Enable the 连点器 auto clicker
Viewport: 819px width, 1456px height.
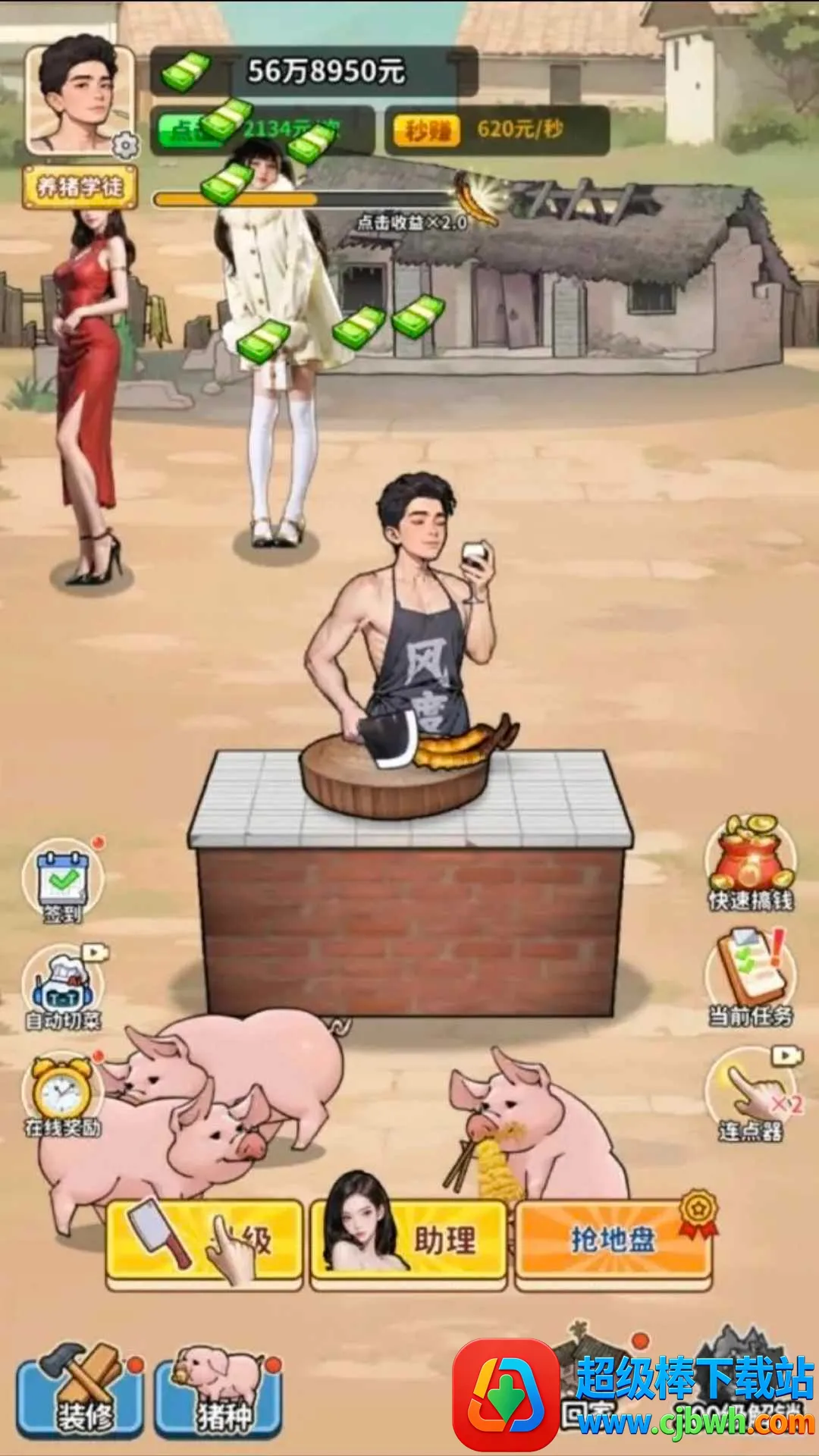750,1094
